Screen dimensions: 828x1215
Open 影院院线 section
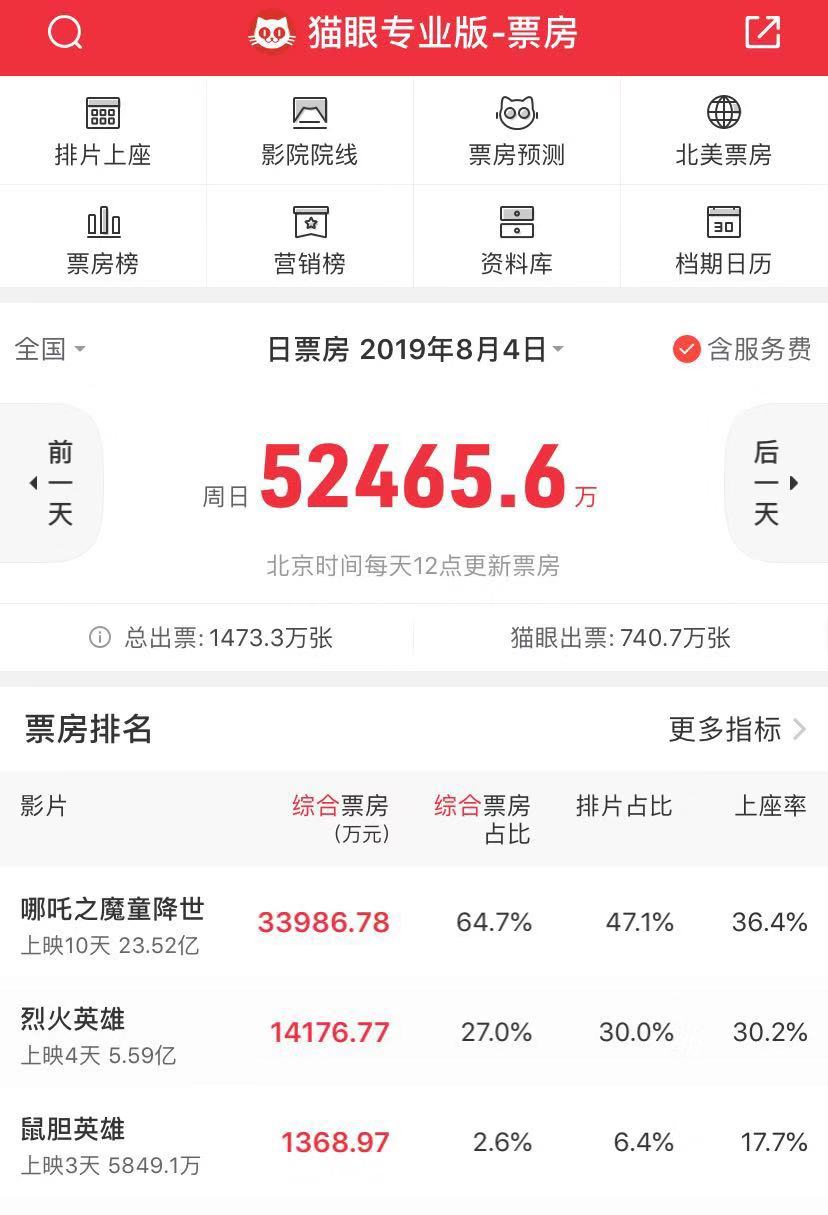coord(310,132)
